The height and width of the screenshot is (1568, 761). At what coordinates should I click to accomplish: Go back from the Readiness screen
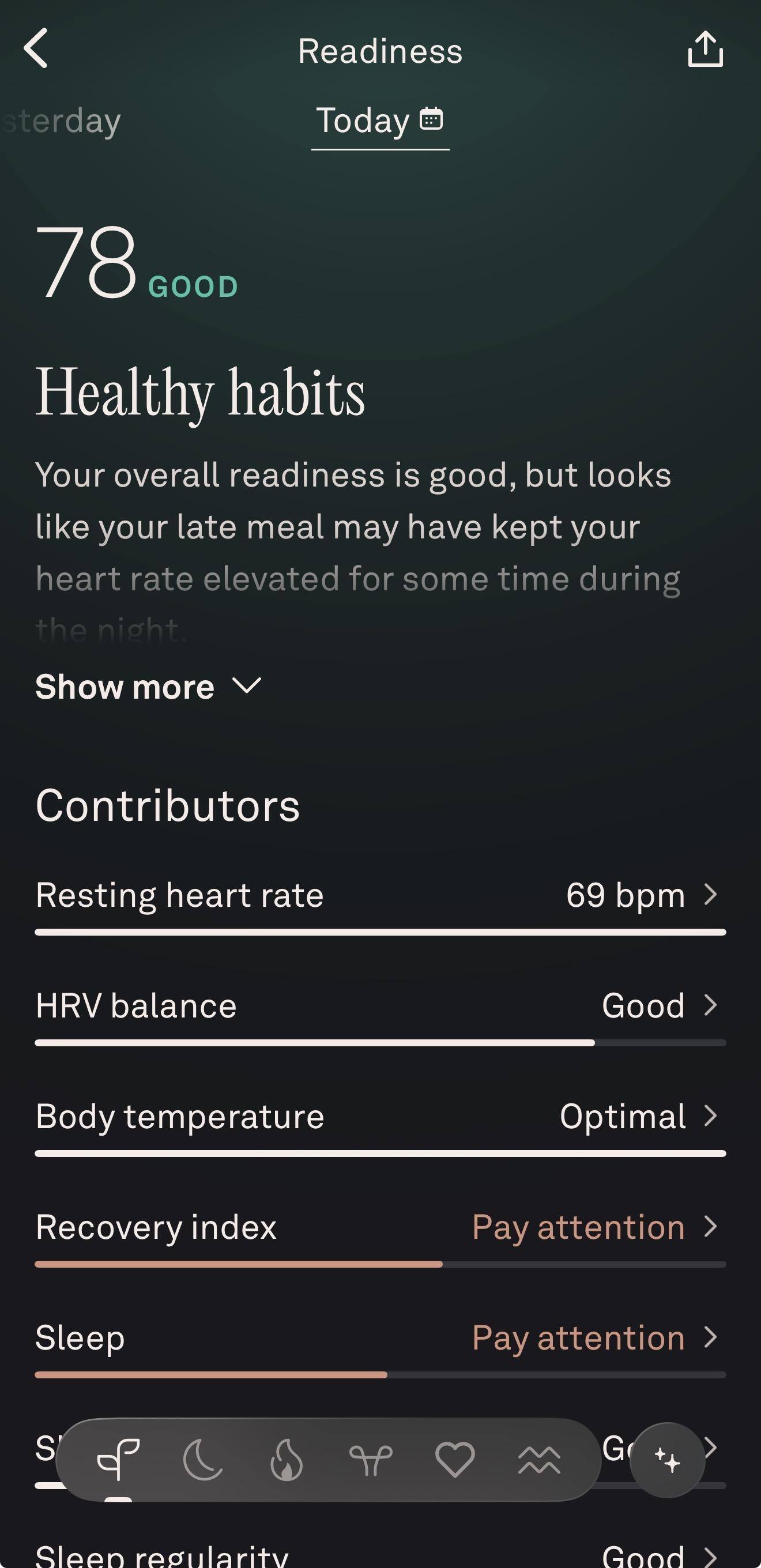(36, 48)
